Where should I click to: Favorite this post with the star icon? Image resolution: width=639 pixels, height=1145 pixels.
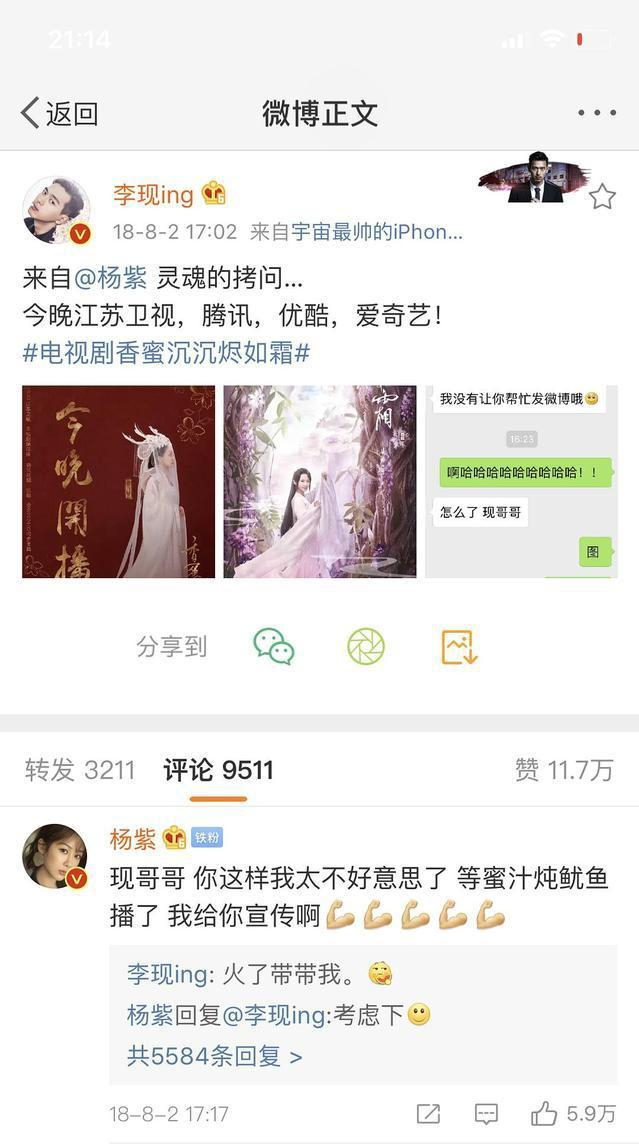tap(602, 197)
